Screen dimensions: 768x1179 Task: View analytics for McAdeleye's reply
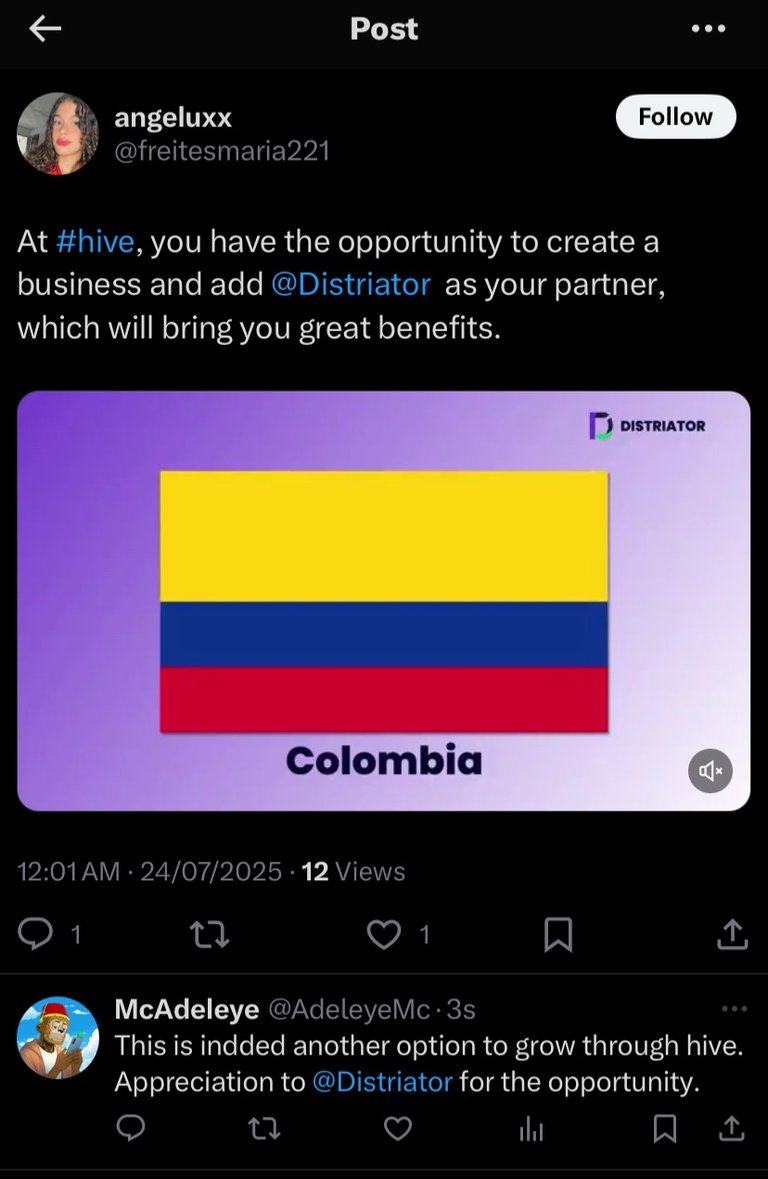pyautogui.click(x=531, y=1129)
